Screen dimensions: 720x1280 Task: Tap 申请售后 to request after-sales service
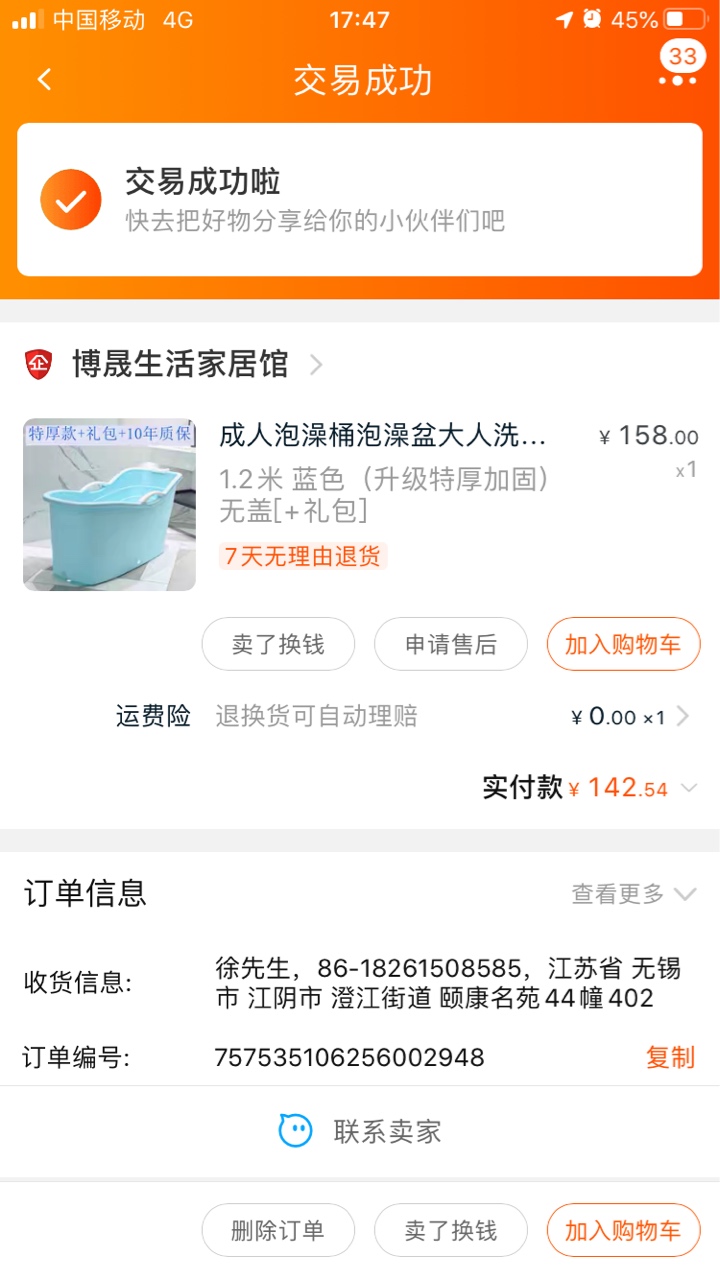tap(451, 645)
